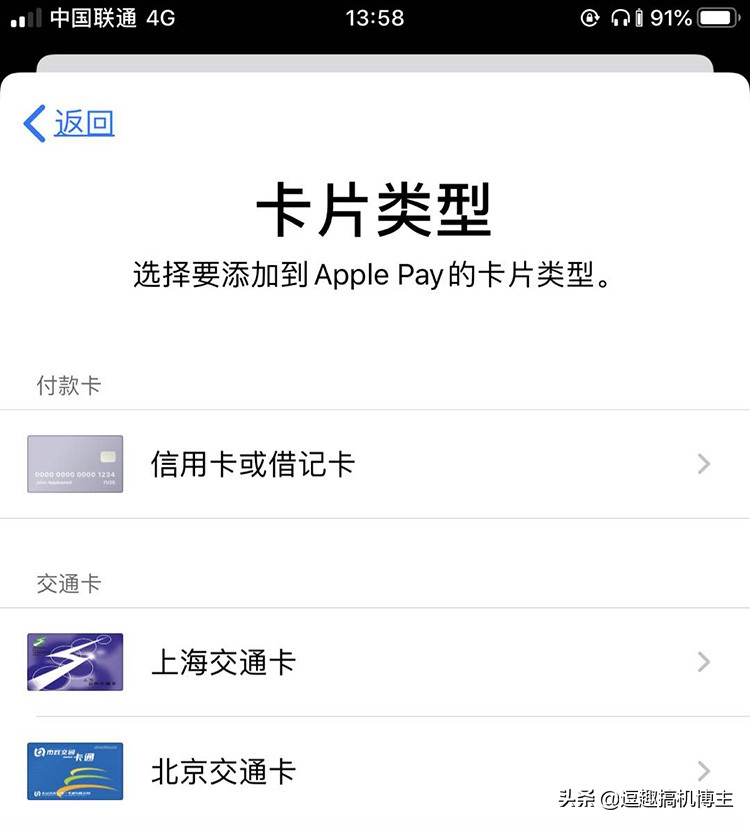Screen dimensions: 750x825
Task: Select 上海交通卡 to add Shanghai transit card
Action: (223, 662)
